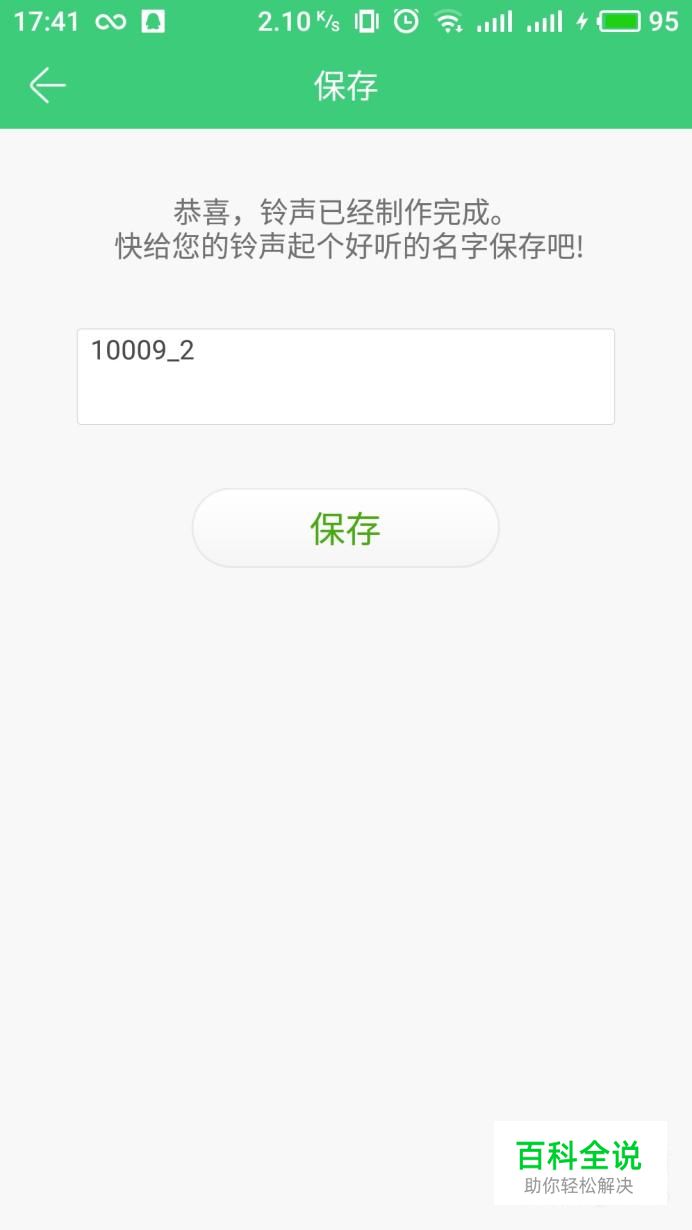Tap the ringtone name field with 10009_2
The height and width of the screenshot is (1230, 692).
point(346,376)
